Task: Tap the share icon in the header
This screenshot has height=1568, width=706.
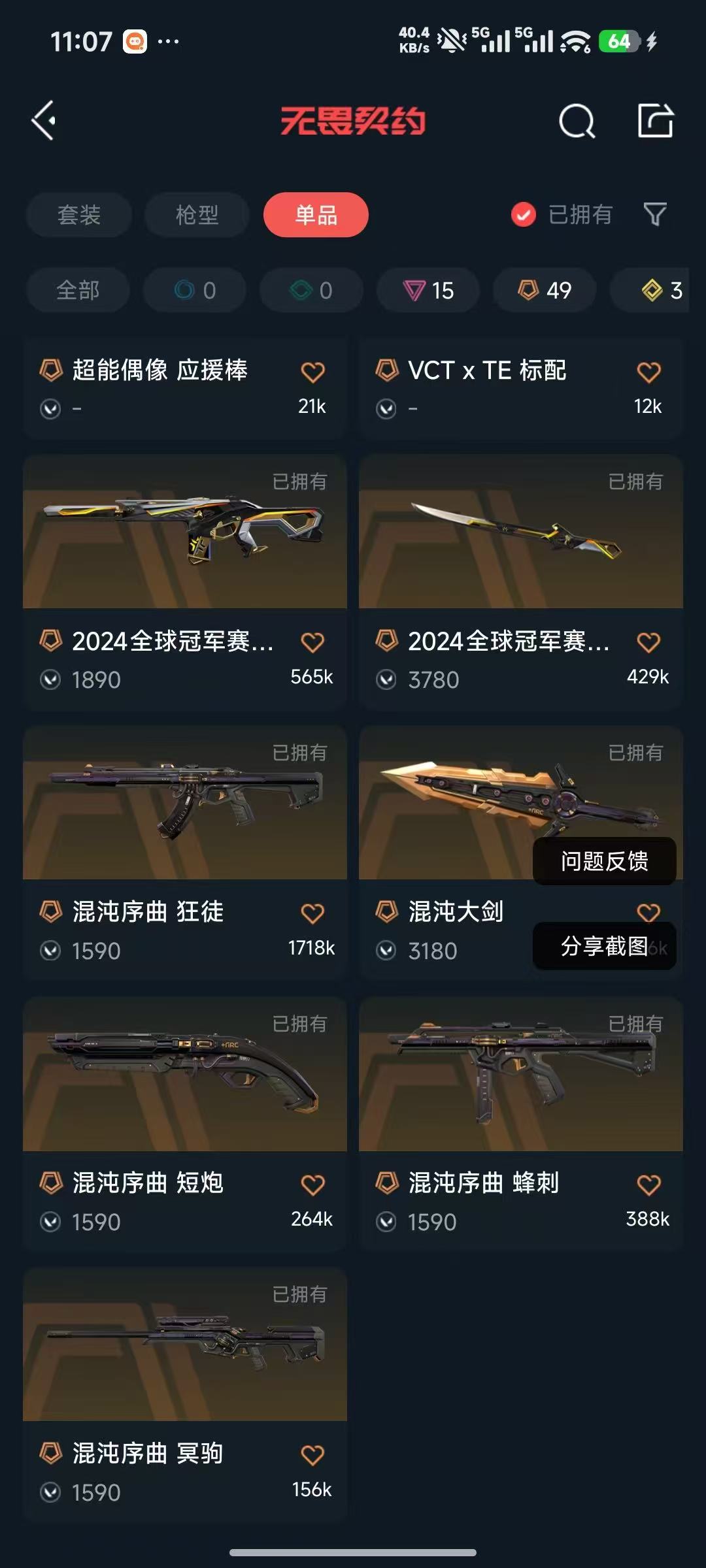Action: pos(655,121)
